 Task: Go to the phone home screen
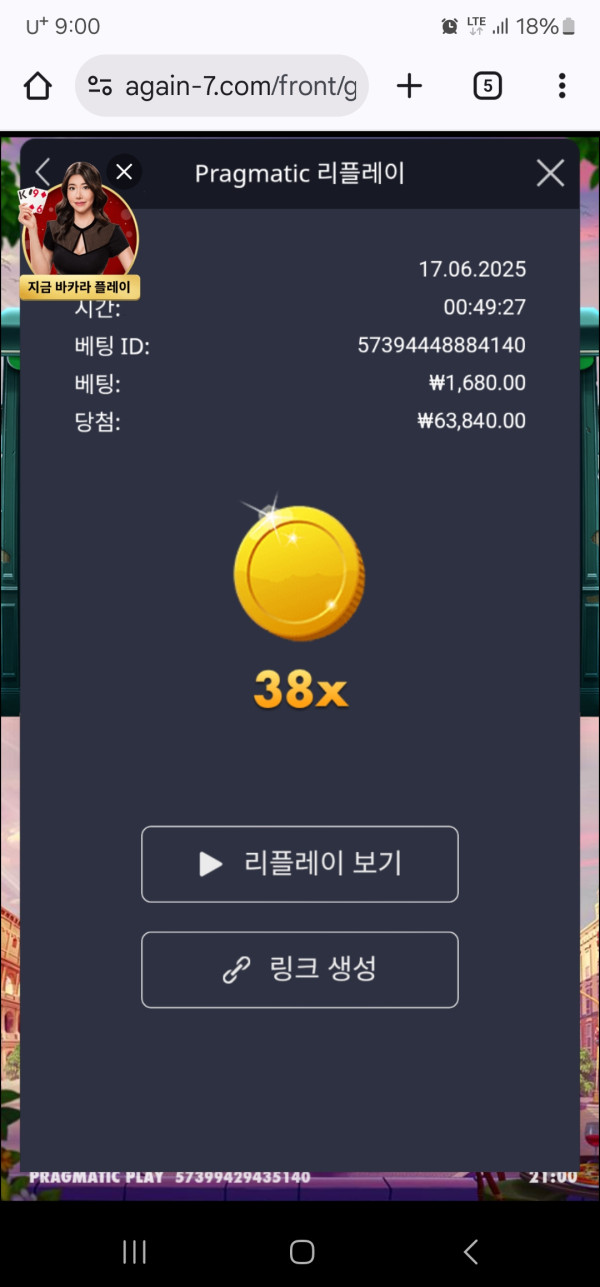point(301,1251)
